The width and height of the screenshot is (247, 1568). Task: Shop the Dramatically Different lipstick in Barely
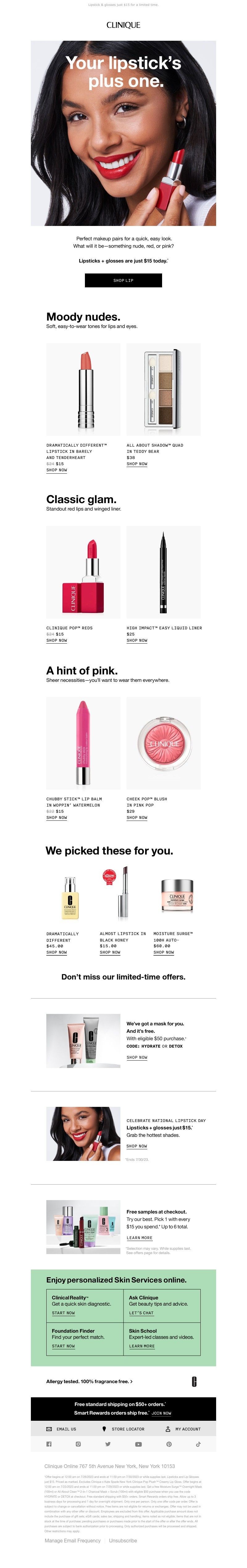(57, 470)
